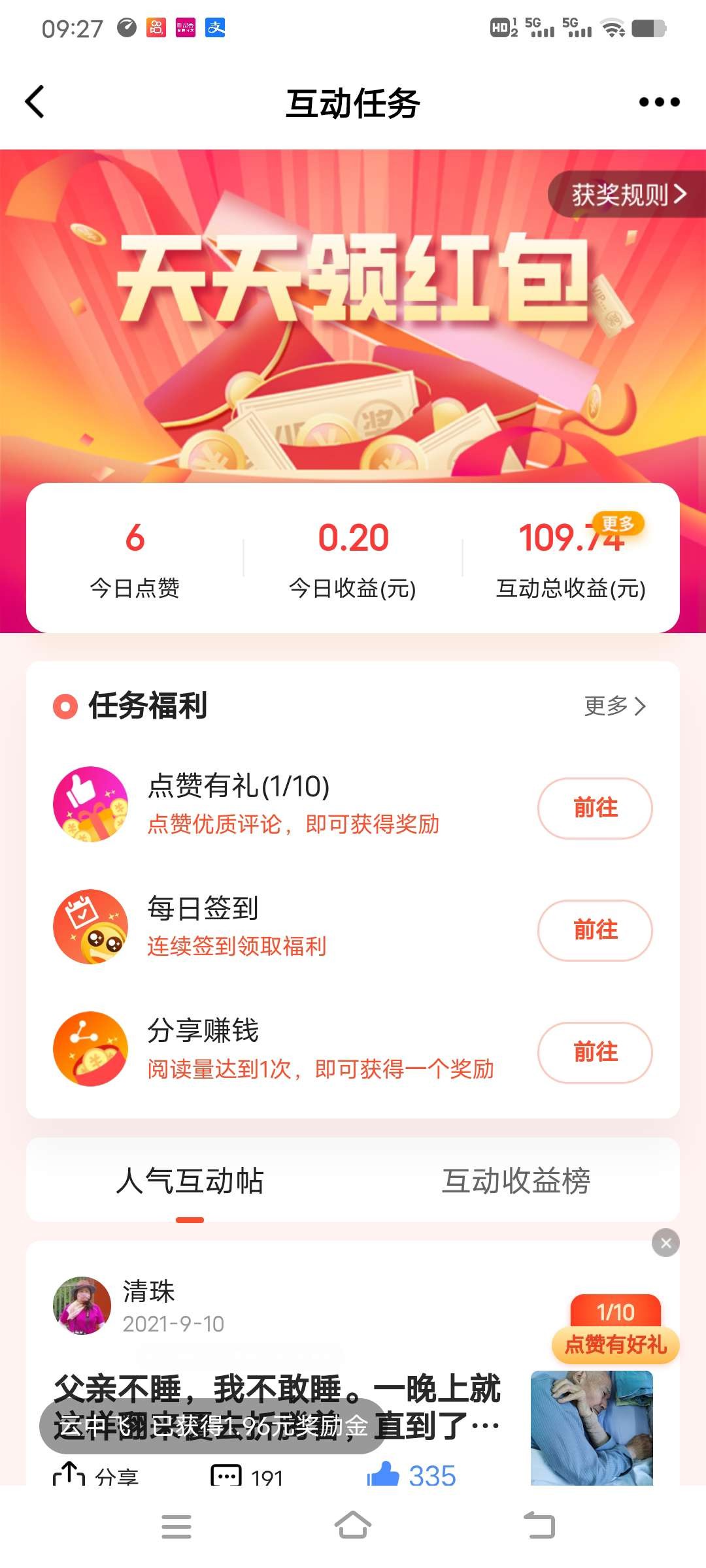706x1568 pixels.
Task: Tap the 更多 badge beside total earnings
Action: 618,523
